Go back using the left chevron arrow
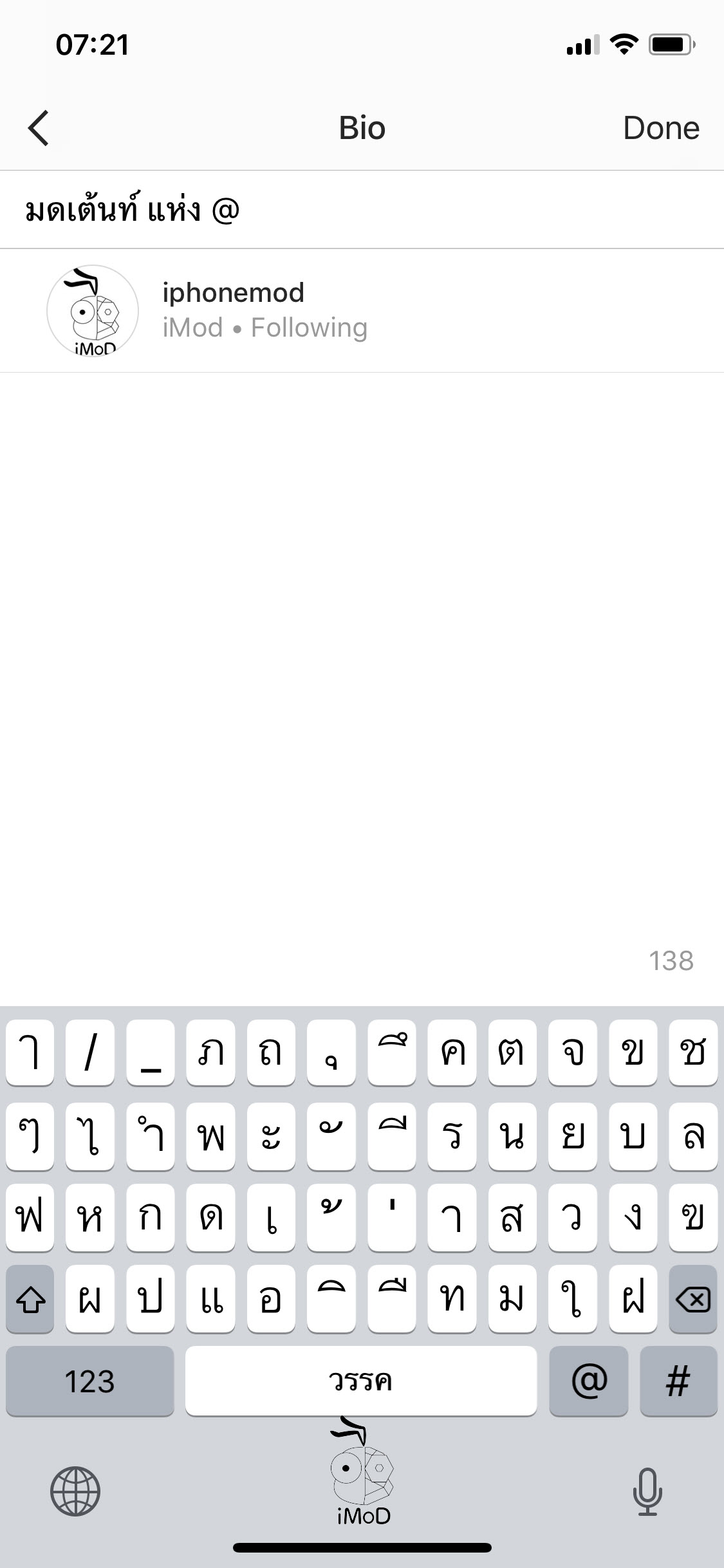The height and width of the screenshot is (1568, 724). click(x=37, y=127)
